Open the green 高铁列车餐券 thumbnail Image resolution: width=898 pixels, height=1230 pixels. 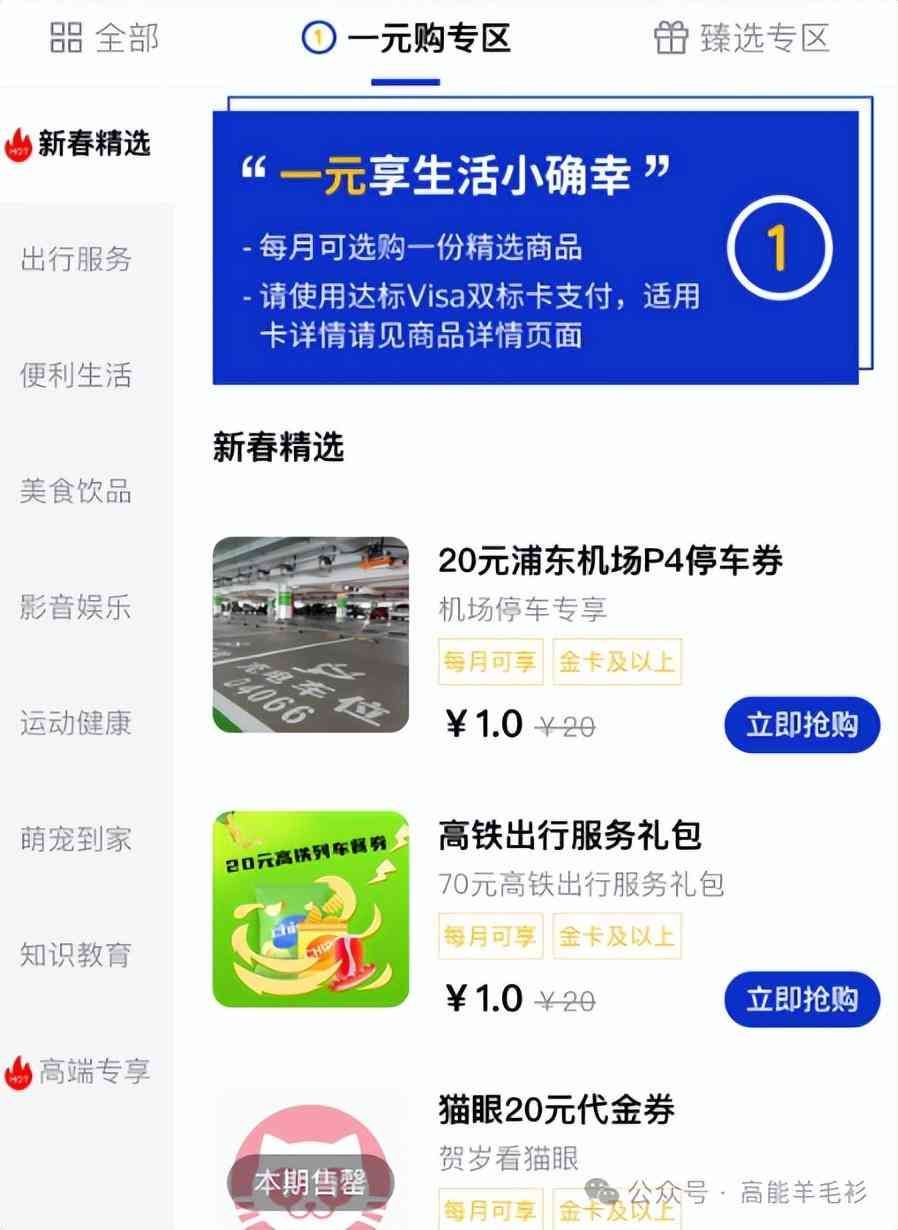point(310,908)
